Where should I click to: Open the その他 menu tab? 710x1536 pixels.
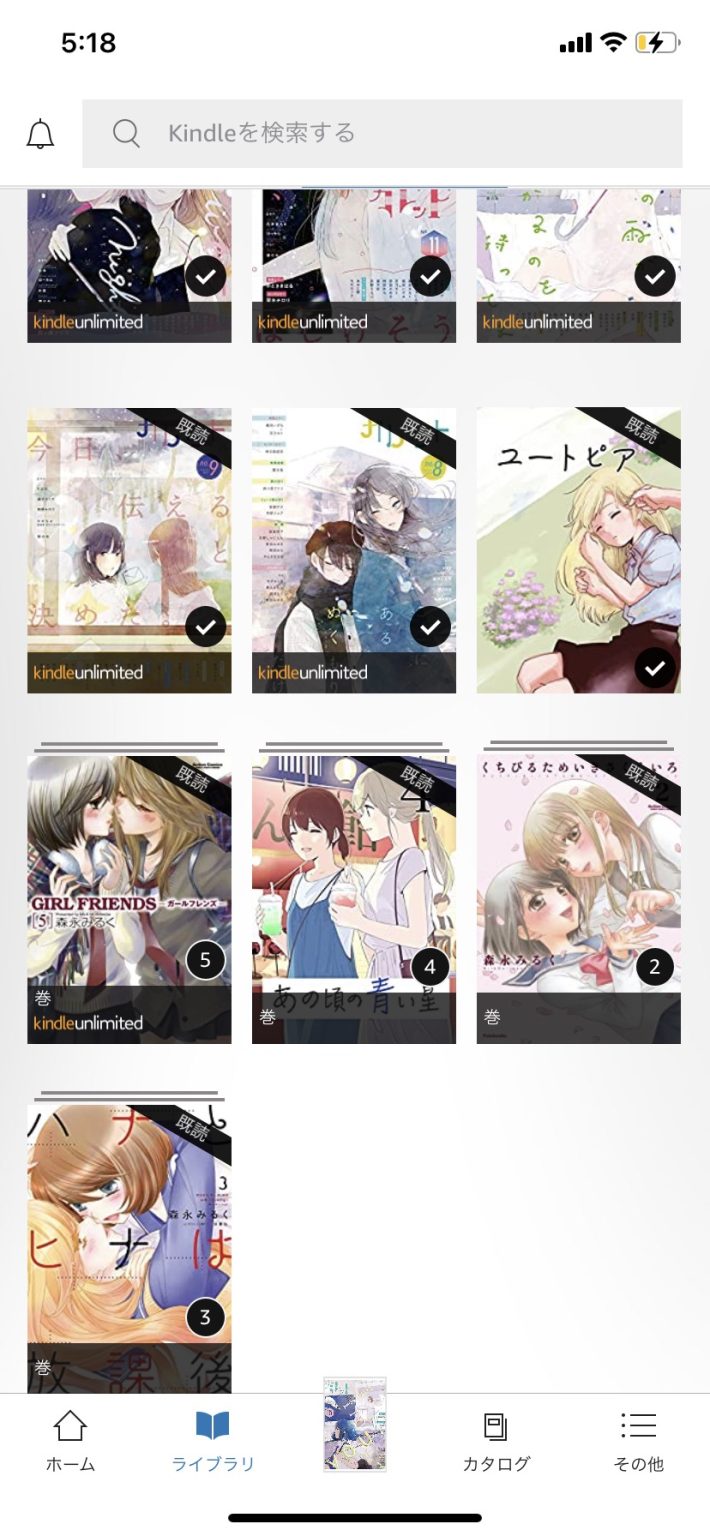tap(638, 1441)
